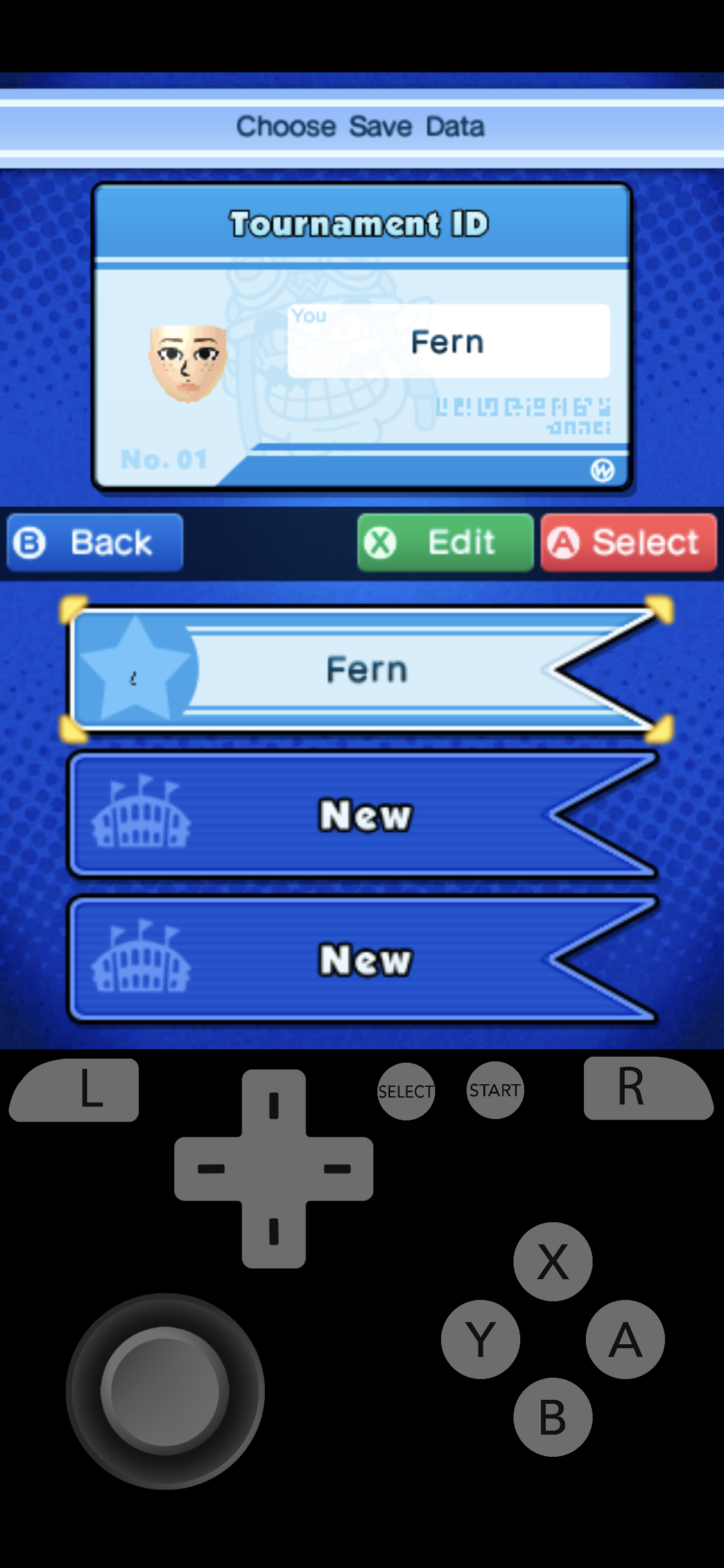This screenshot has width=724, height=1568.
Task: Tap the analog circle pad
Action: pos(165,1391)
